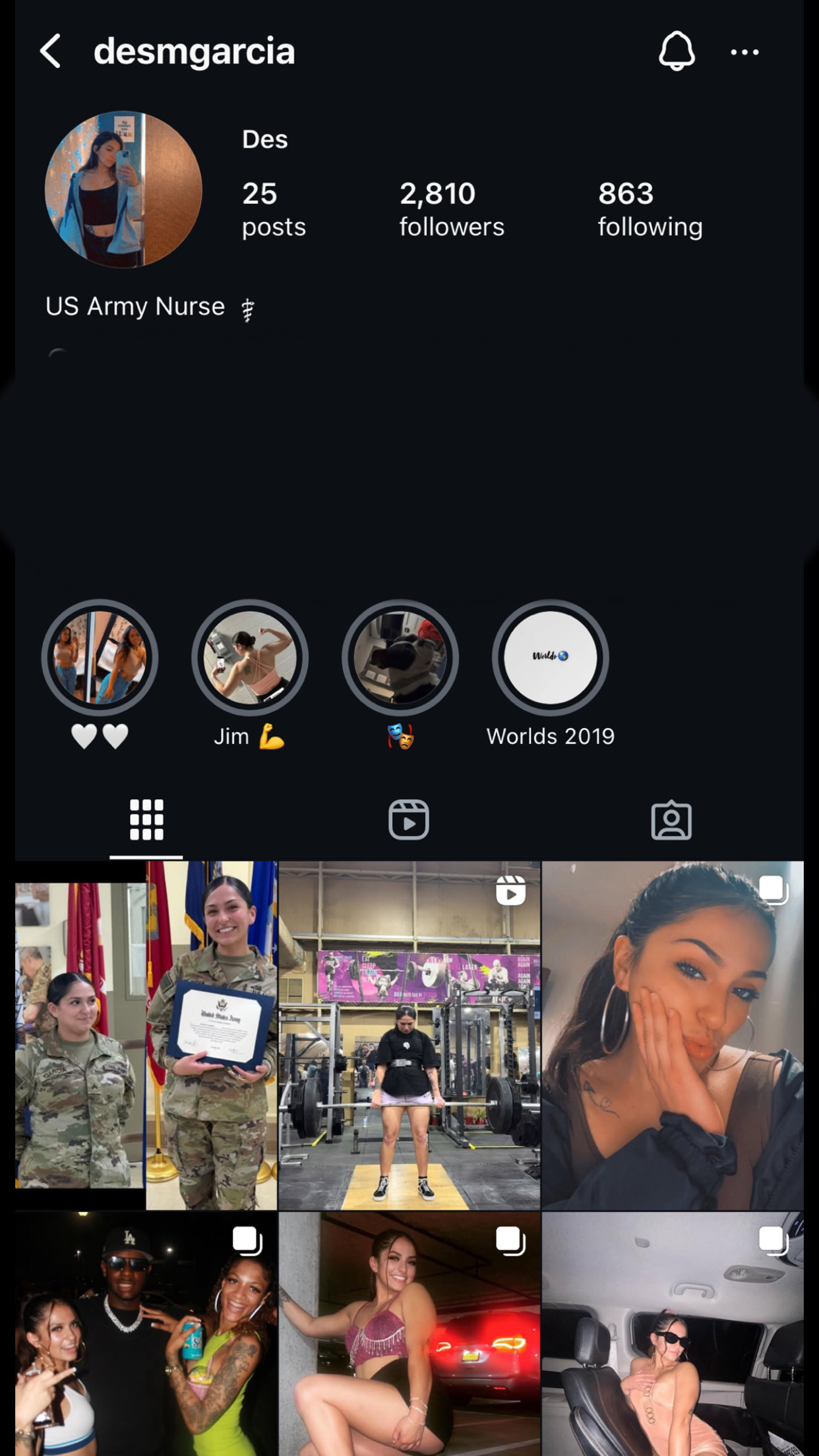
Task: Open the gym deadlift reel post
Action: click(x=409, y=1035)
